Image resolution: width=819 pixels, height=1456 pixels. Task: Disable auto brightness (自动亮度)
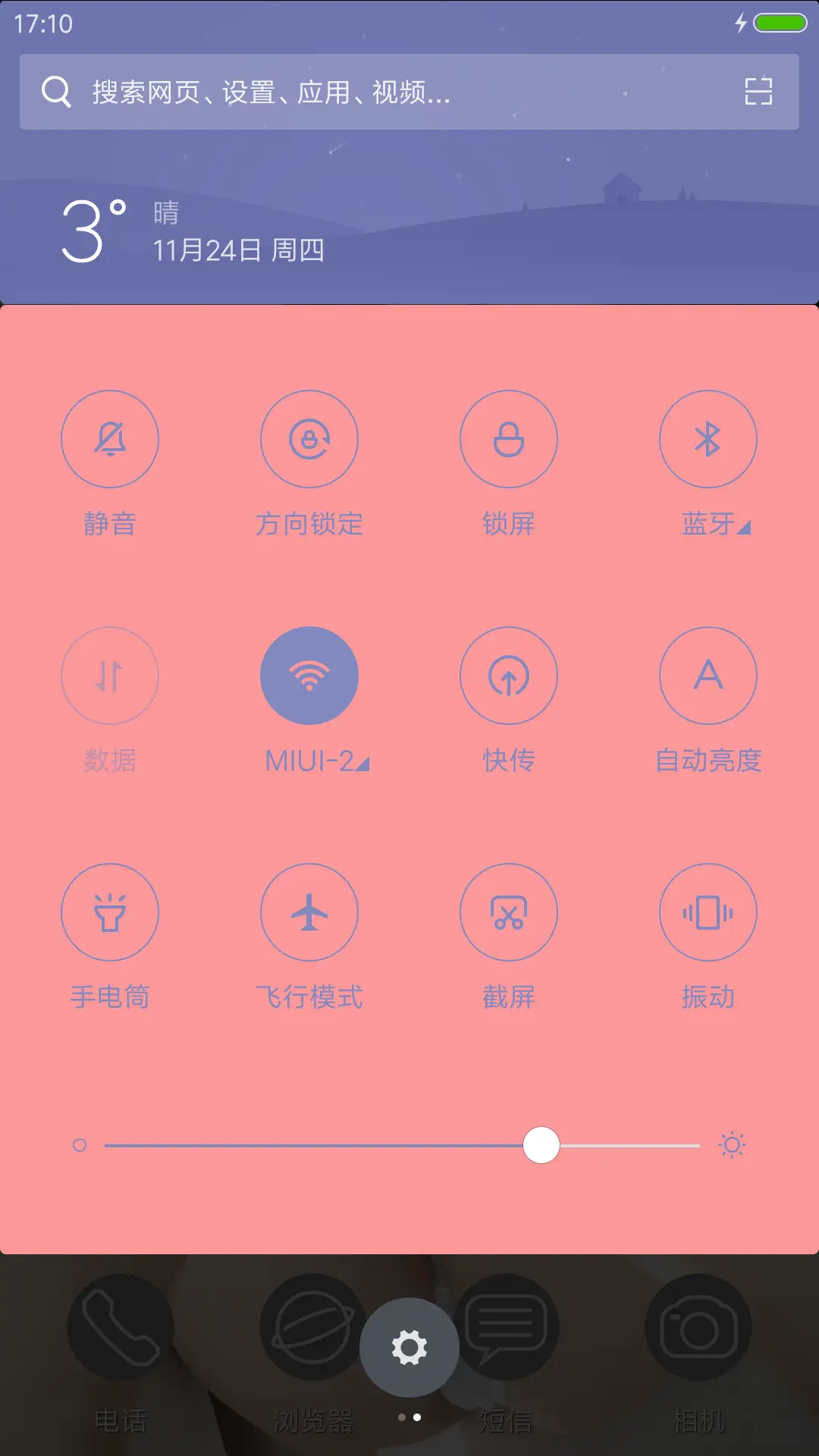point(708,676)
